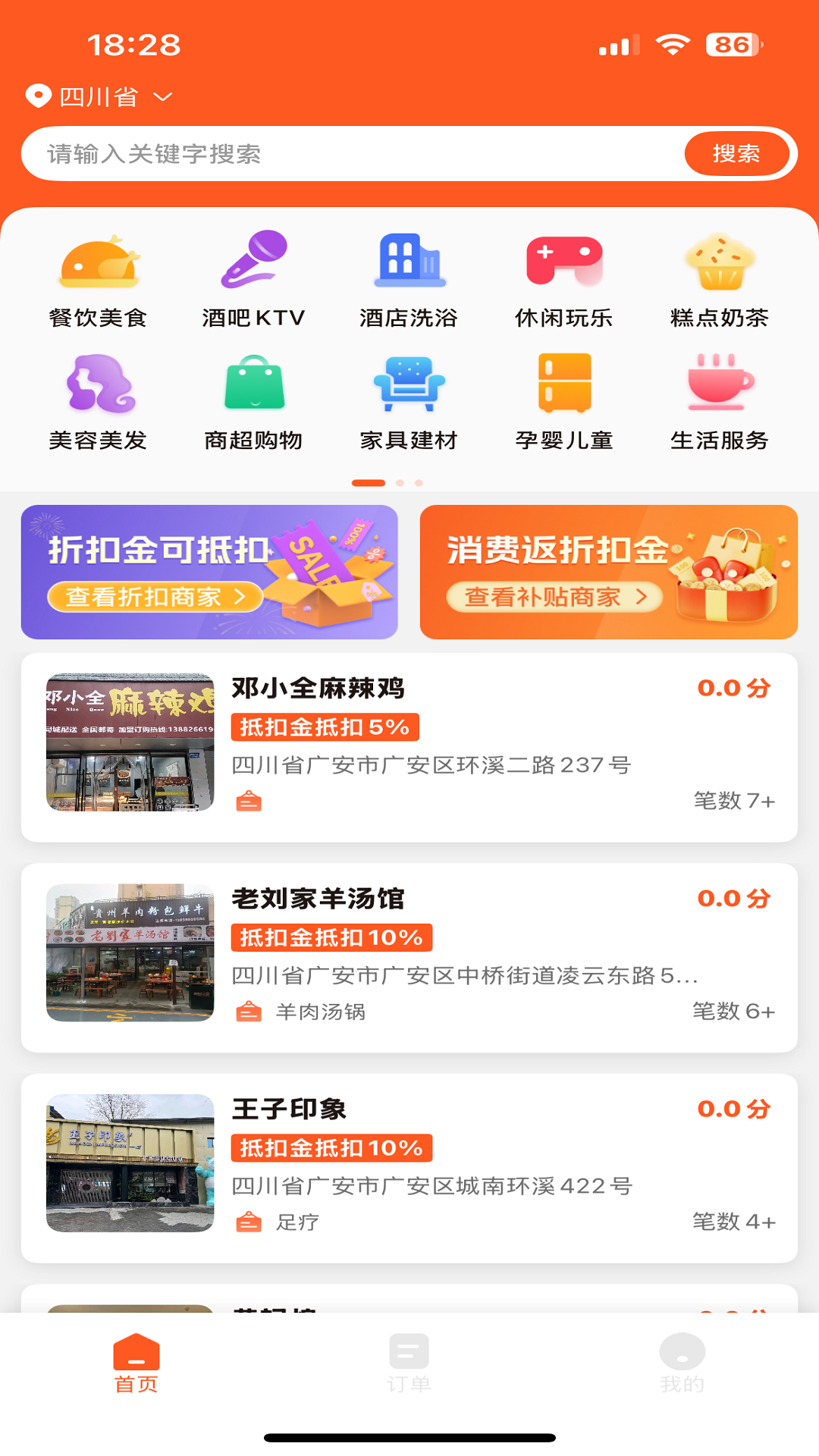This screenshot has height=1456, width=819.
Task: Open the 商超购物 shopping bag icon
Action: [254, 387]
